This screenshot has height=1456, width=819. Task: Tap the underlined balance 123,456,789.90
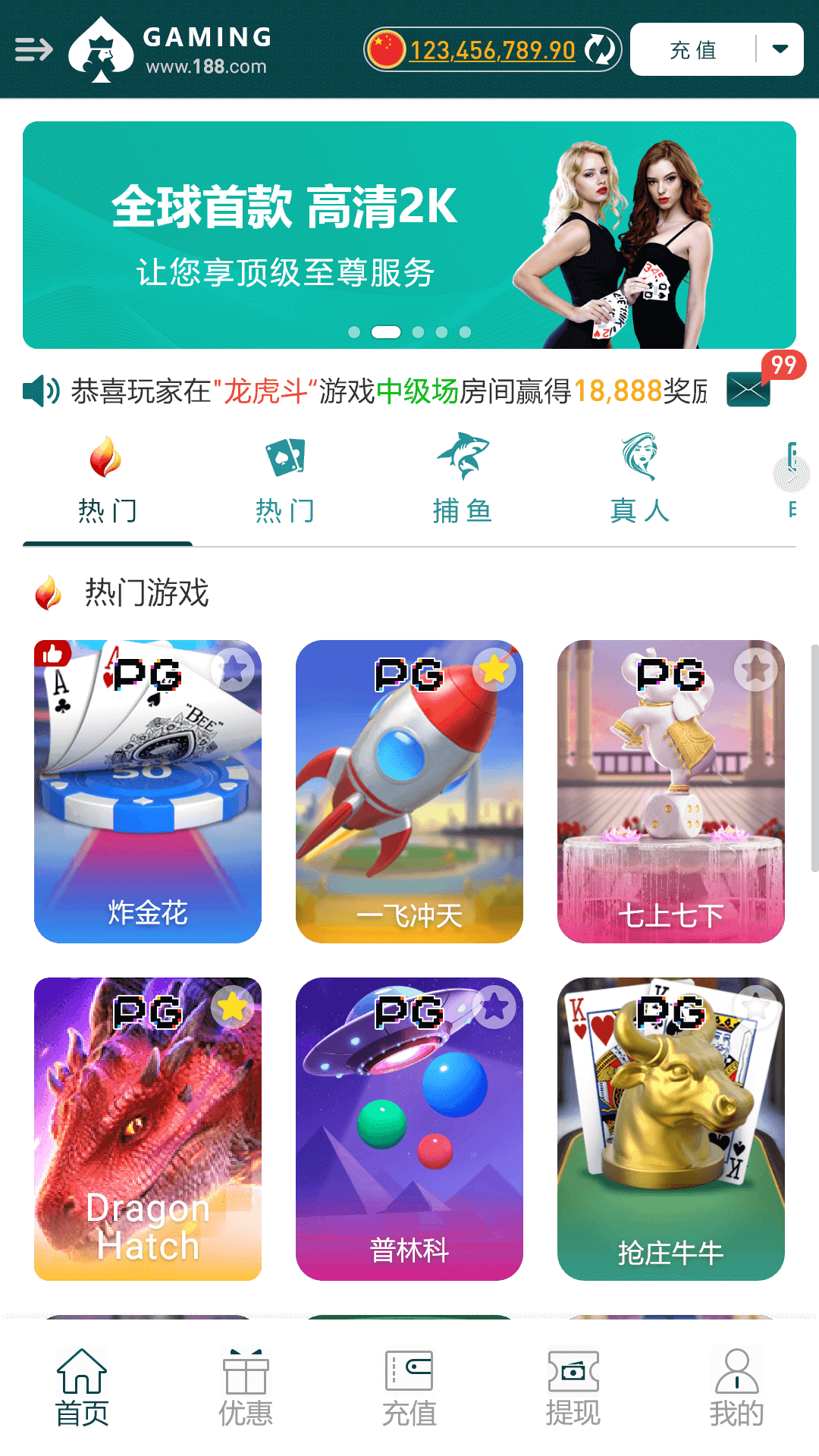(492, 51)
